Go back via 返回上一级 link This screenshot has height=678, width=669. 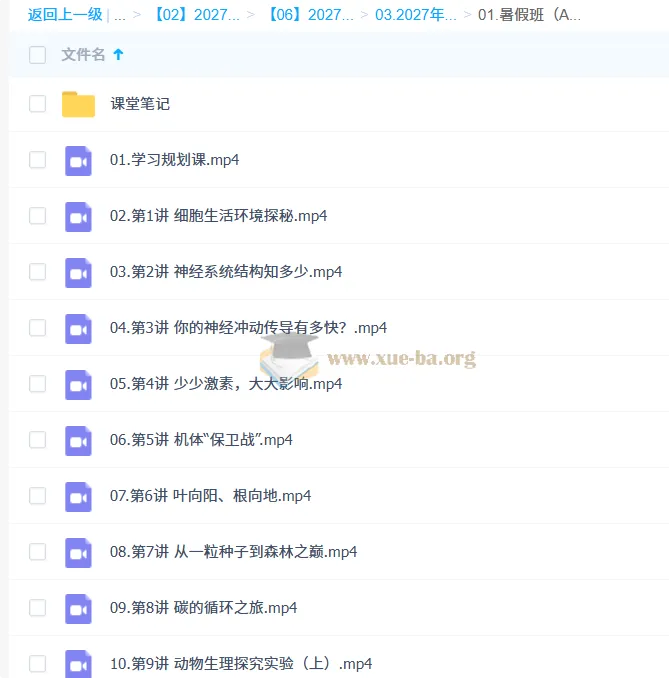click(65, 15)
